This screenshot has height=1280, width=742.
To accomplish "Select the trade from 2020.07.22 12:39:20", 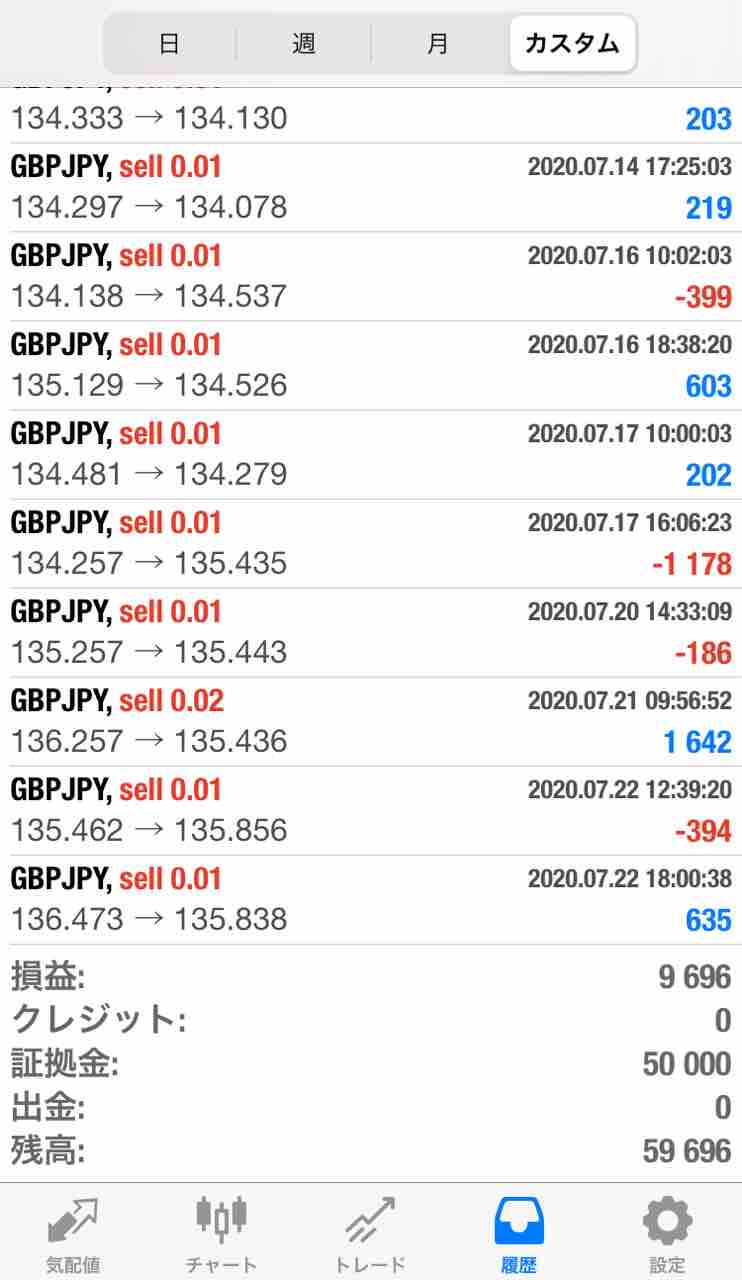I will (x=371, y=811).
